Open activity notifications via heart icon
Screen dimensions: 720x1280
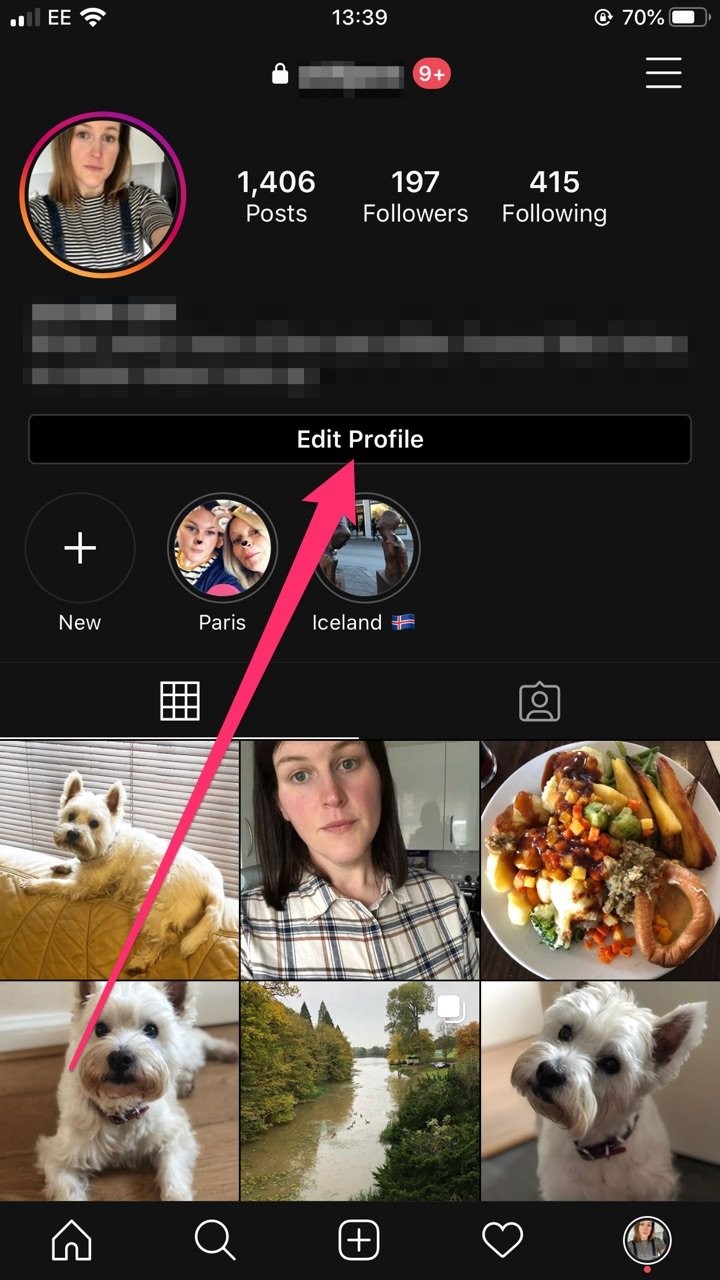503,1241
